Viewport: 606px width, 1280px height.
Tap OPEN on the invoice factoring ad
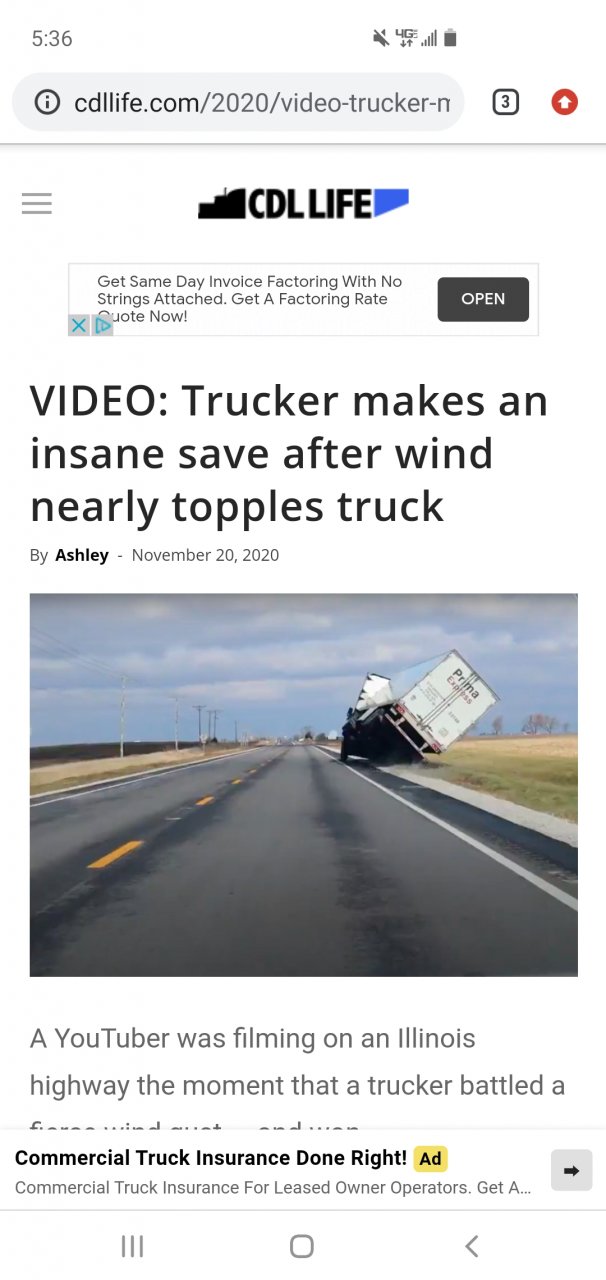point(483,299)
